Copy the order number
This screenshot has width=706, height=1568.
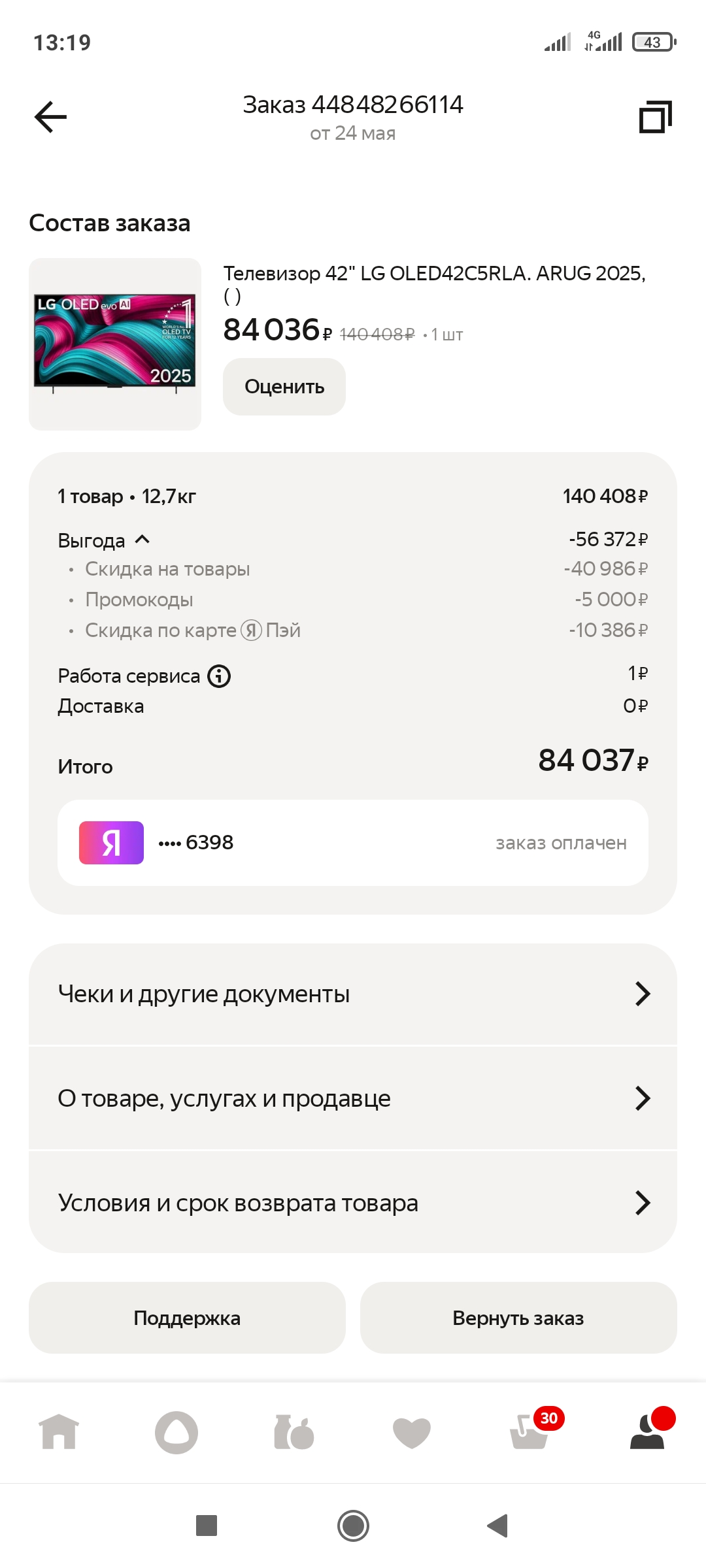coord(655,118)
